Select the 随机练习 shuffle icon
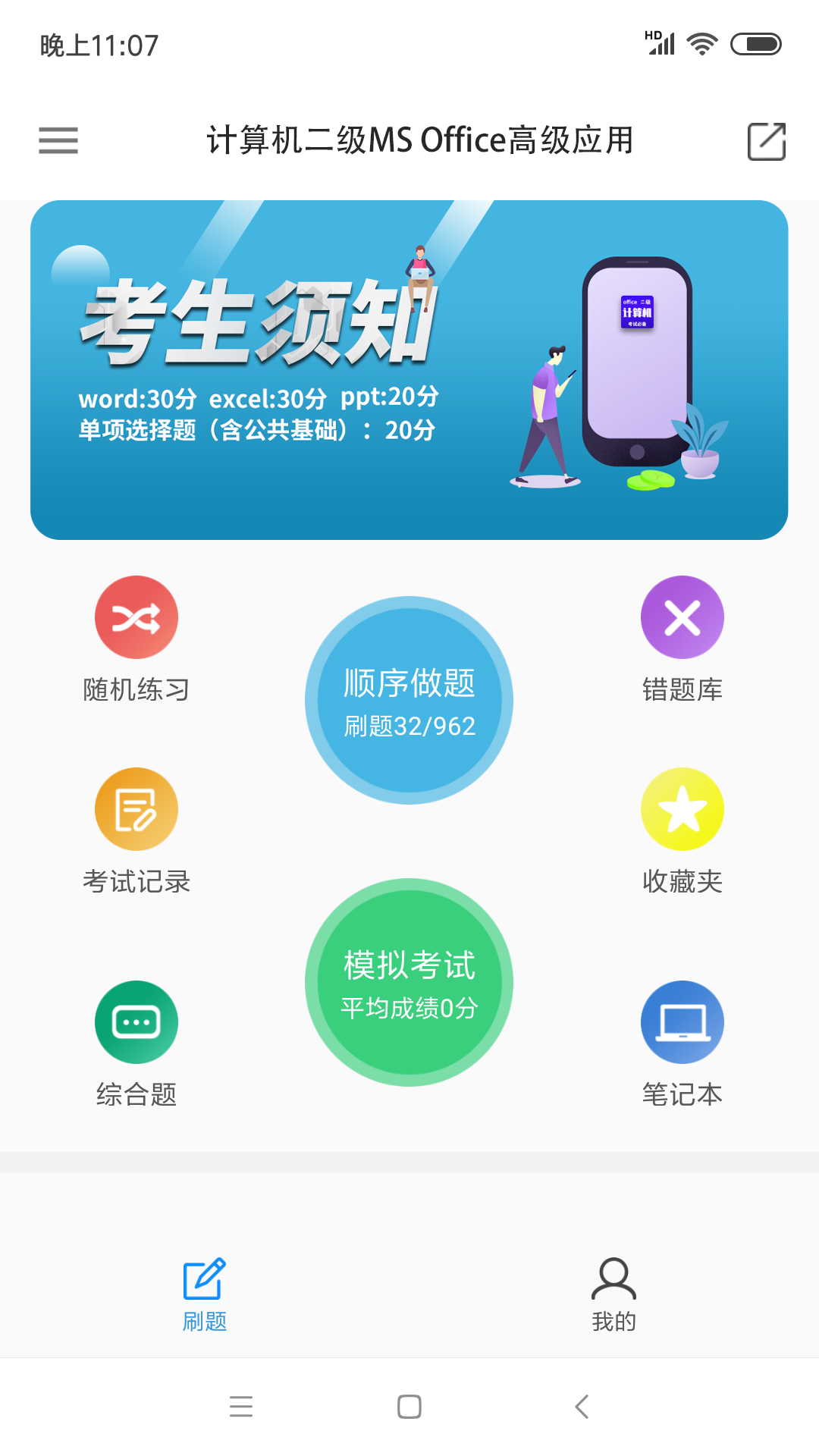The width and height of the screenshot is (819, 1456). [x=136, y=617]
